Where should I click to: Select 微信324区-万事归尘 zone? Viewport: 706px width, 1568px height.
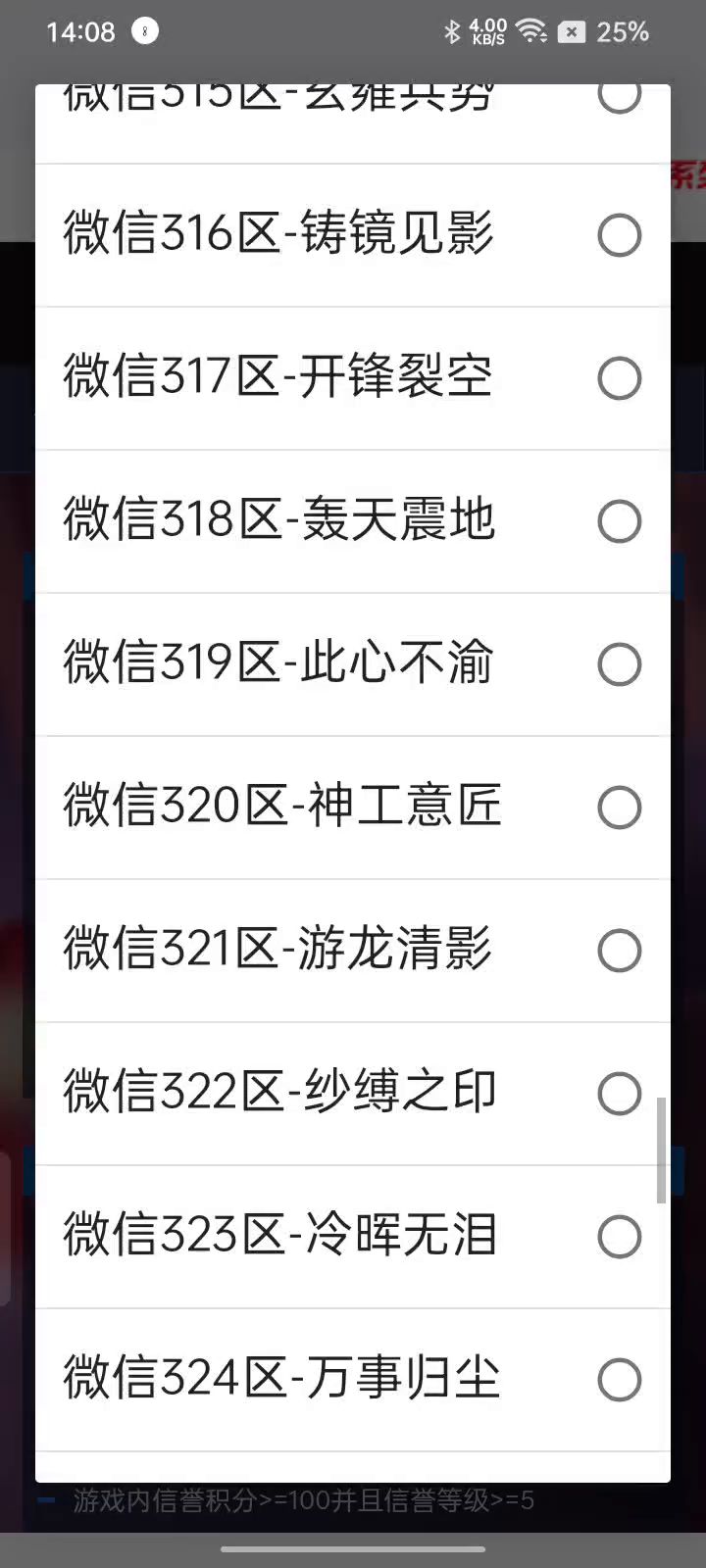pos(619,1380)
